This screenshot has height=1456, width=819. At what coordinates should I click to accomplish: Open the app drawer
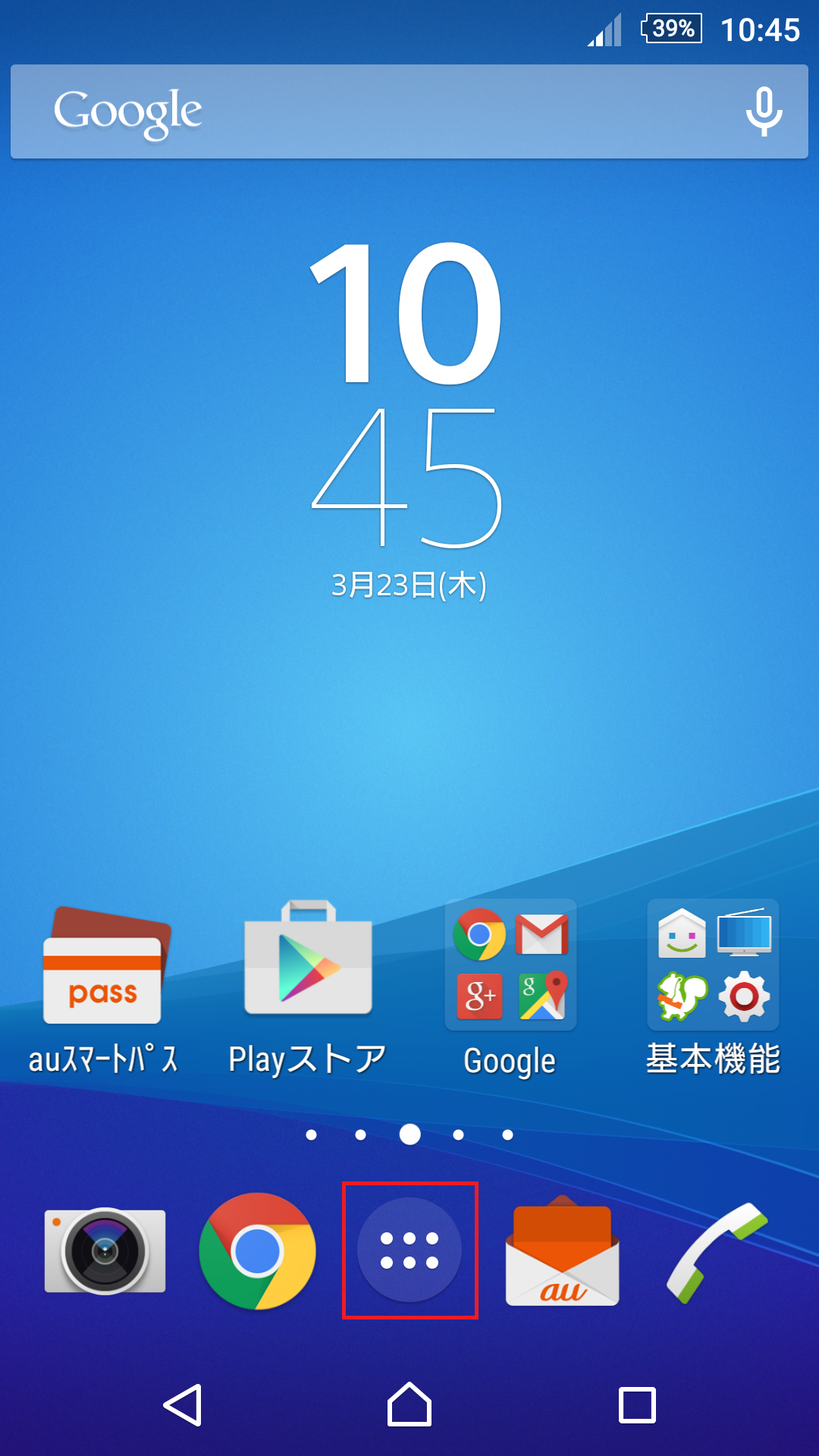coord(409,1250)
